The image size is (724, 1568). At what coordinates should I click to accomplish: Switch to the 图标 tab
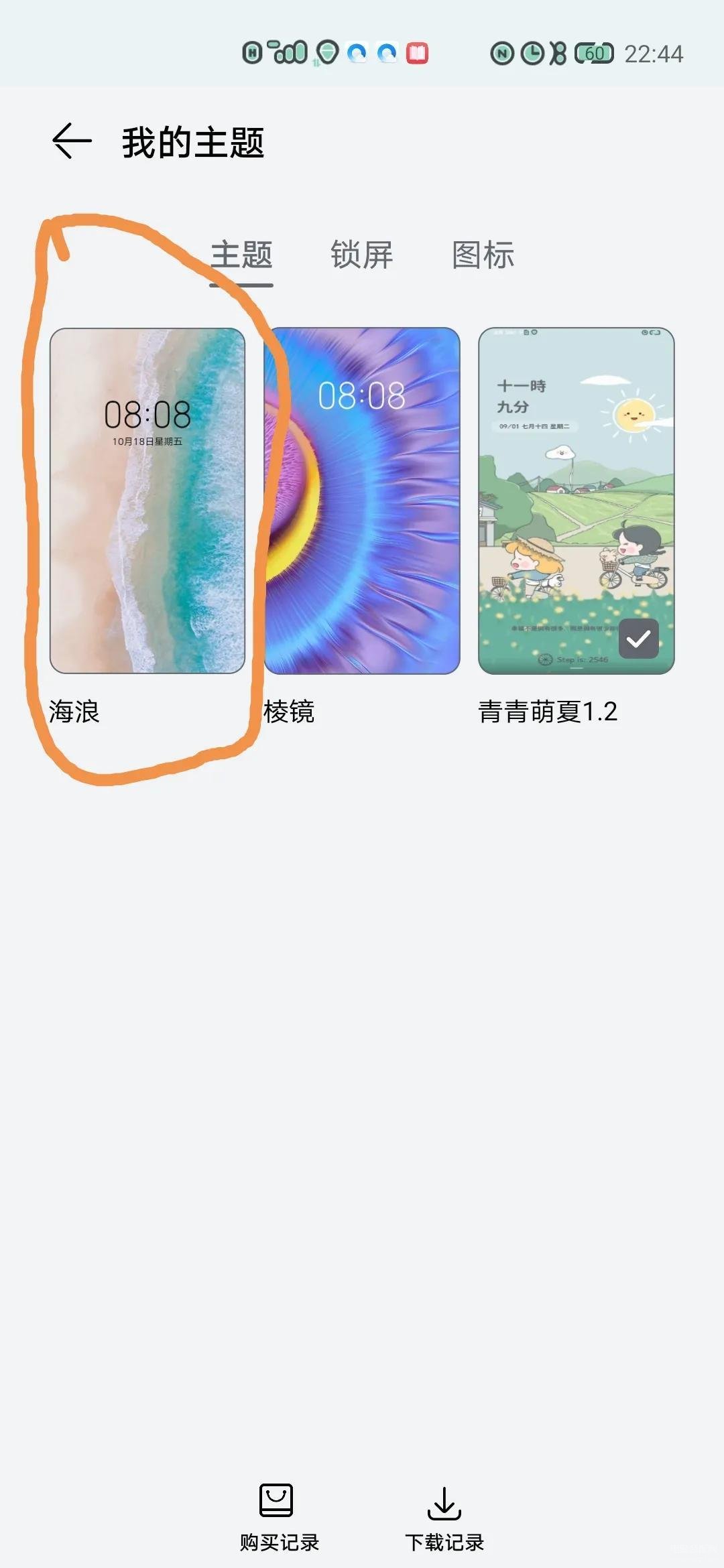point(483,256)
